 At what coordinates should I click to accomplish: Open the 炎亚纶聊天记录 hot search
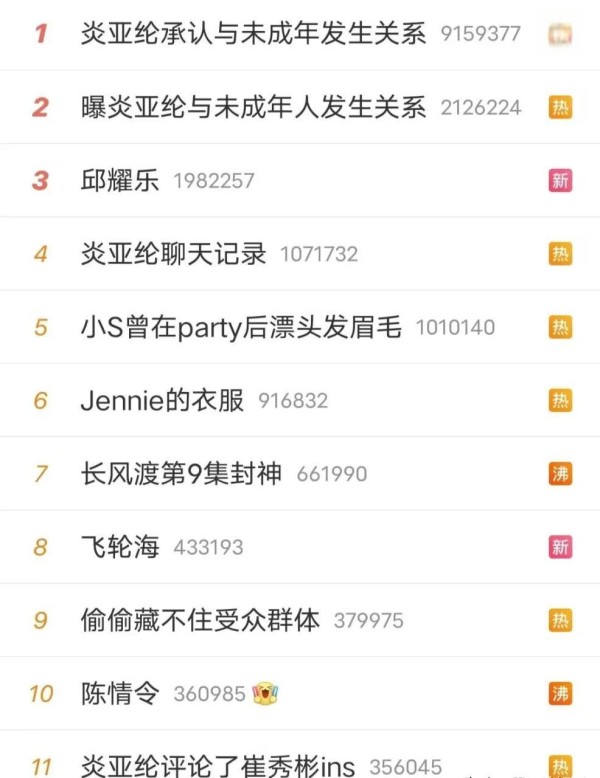[173, 254]
